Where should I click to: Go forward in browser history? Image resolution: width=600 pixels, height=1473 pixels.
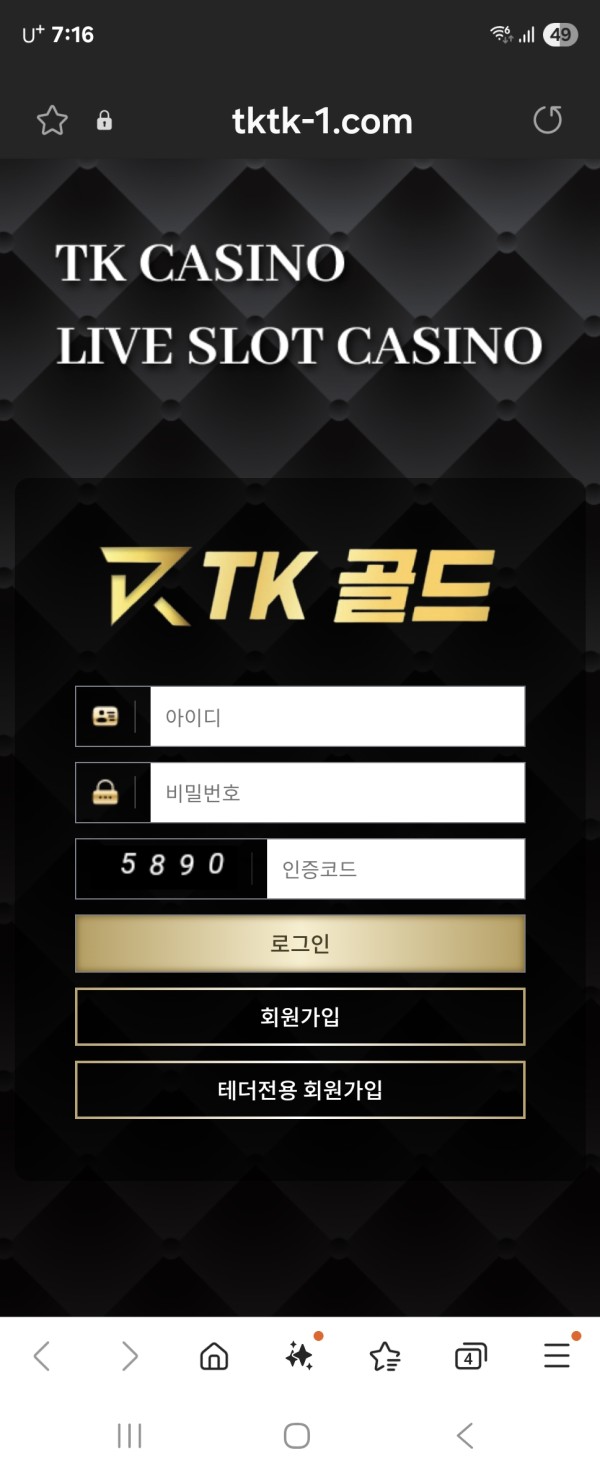(129, 1356)
